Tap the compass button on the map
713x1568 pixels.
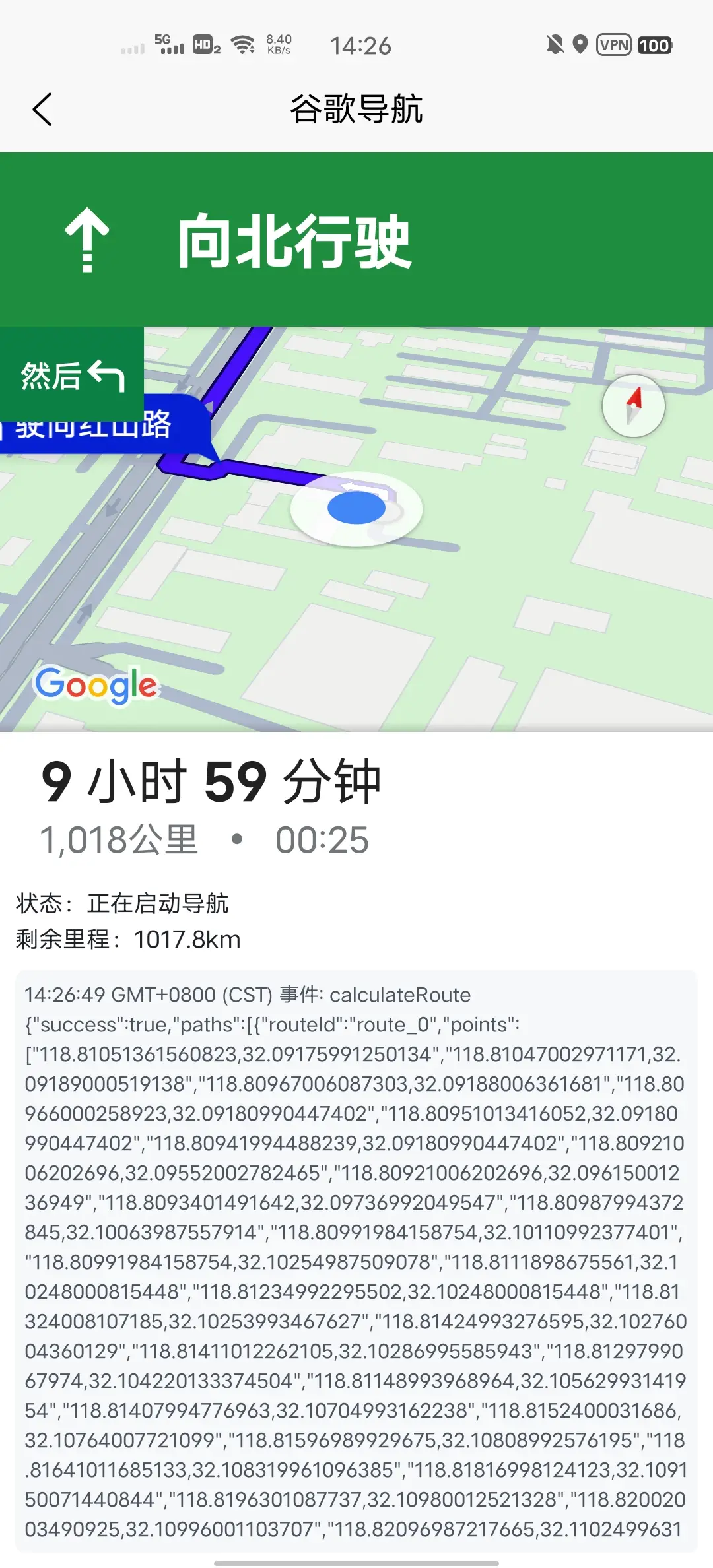click(633, 406)
